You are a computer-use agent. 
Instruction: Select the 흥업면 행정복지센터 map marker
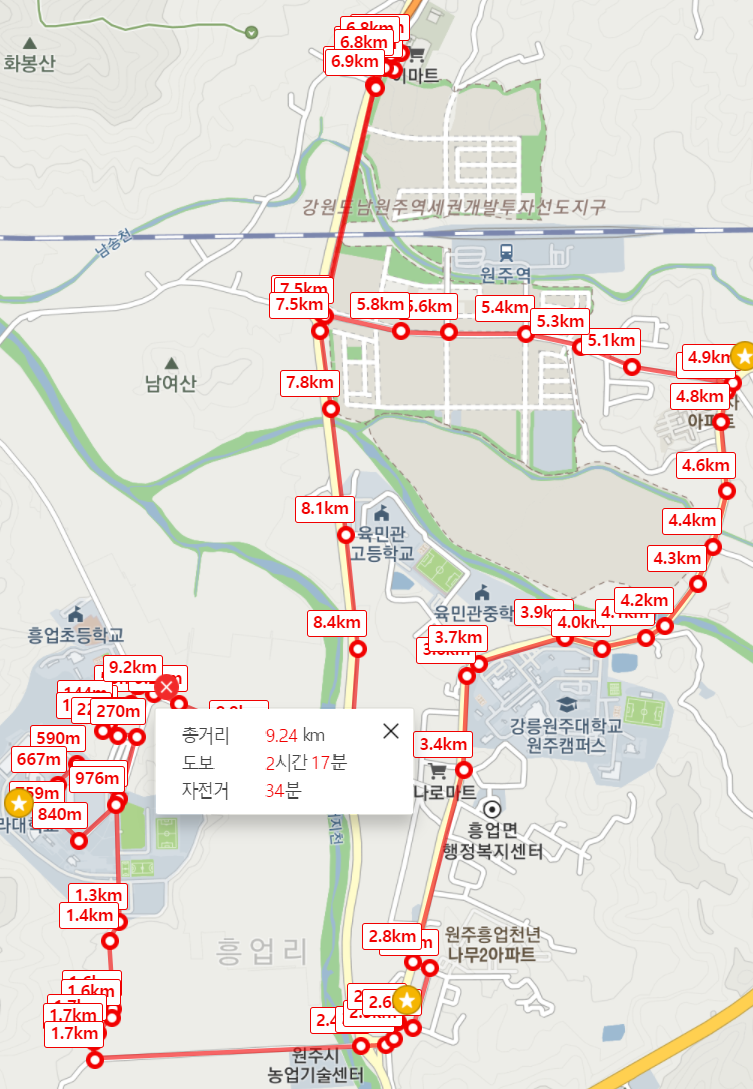pyautogui.click(x=491, y=808)
